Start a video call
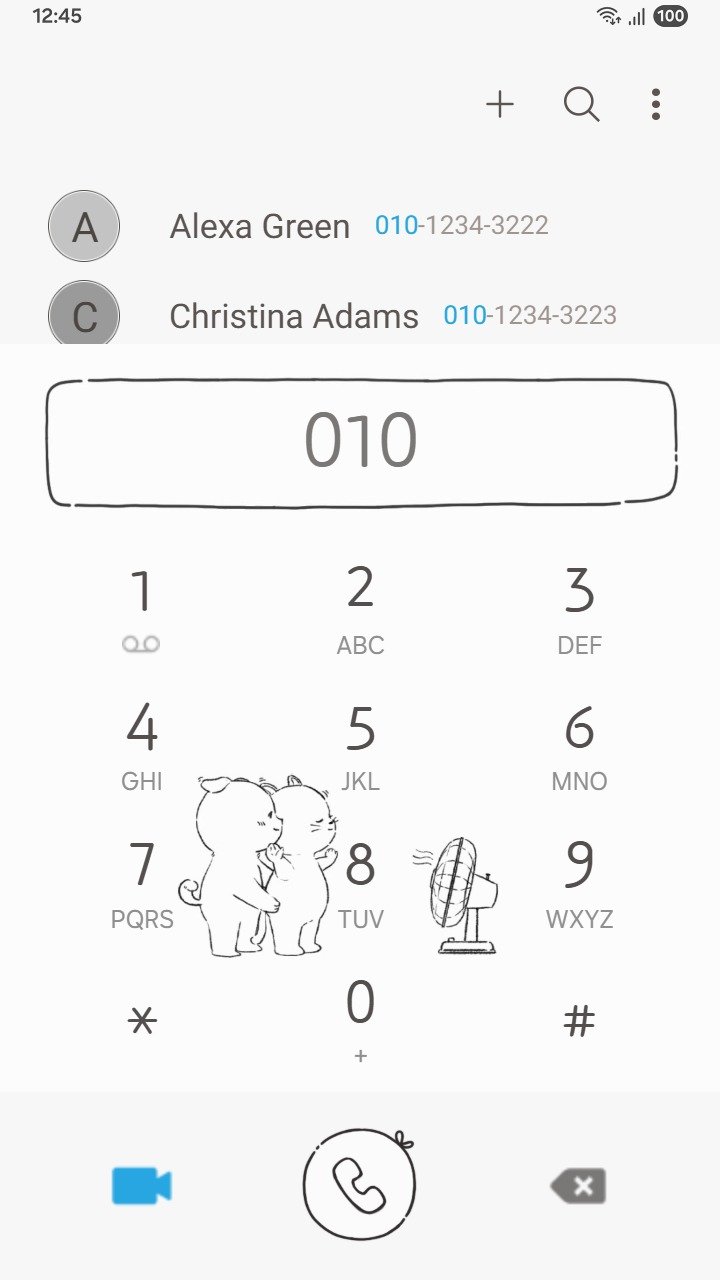The height and width of the screenshot is (1280, 720). coord(141,1186)
